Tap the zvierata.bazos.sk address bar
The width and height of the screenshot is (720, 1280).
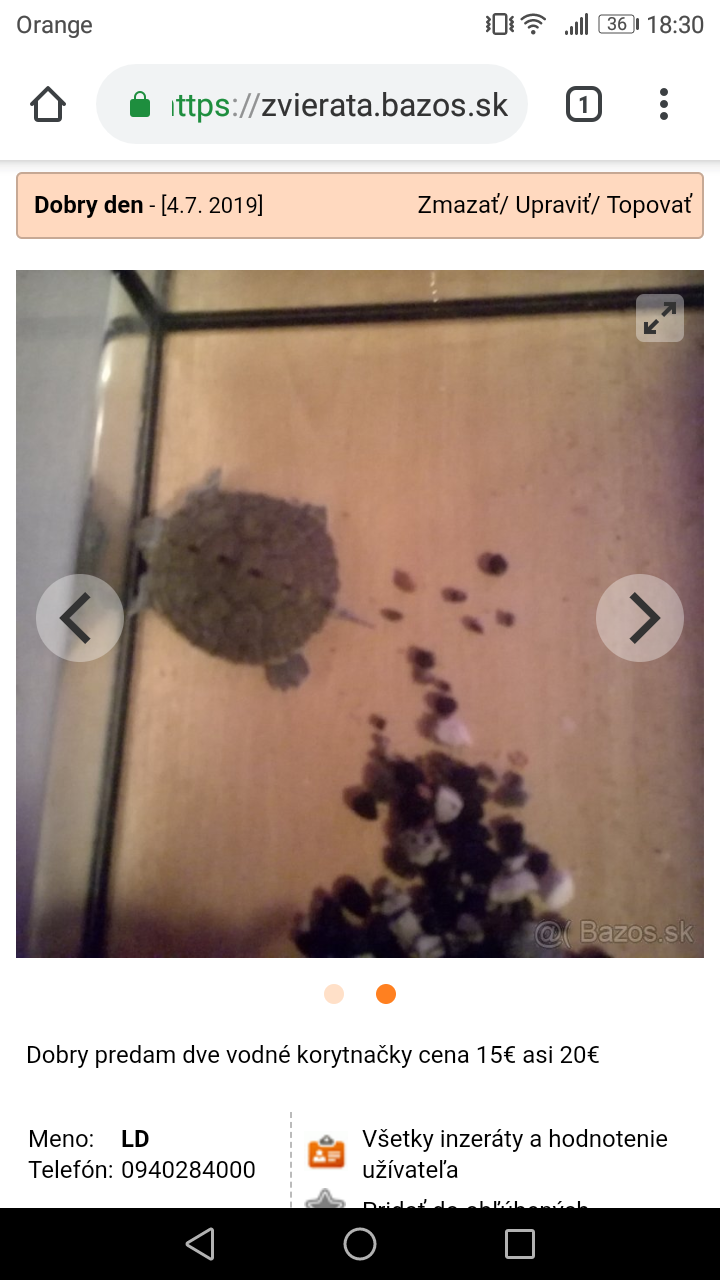pos(312,105)
